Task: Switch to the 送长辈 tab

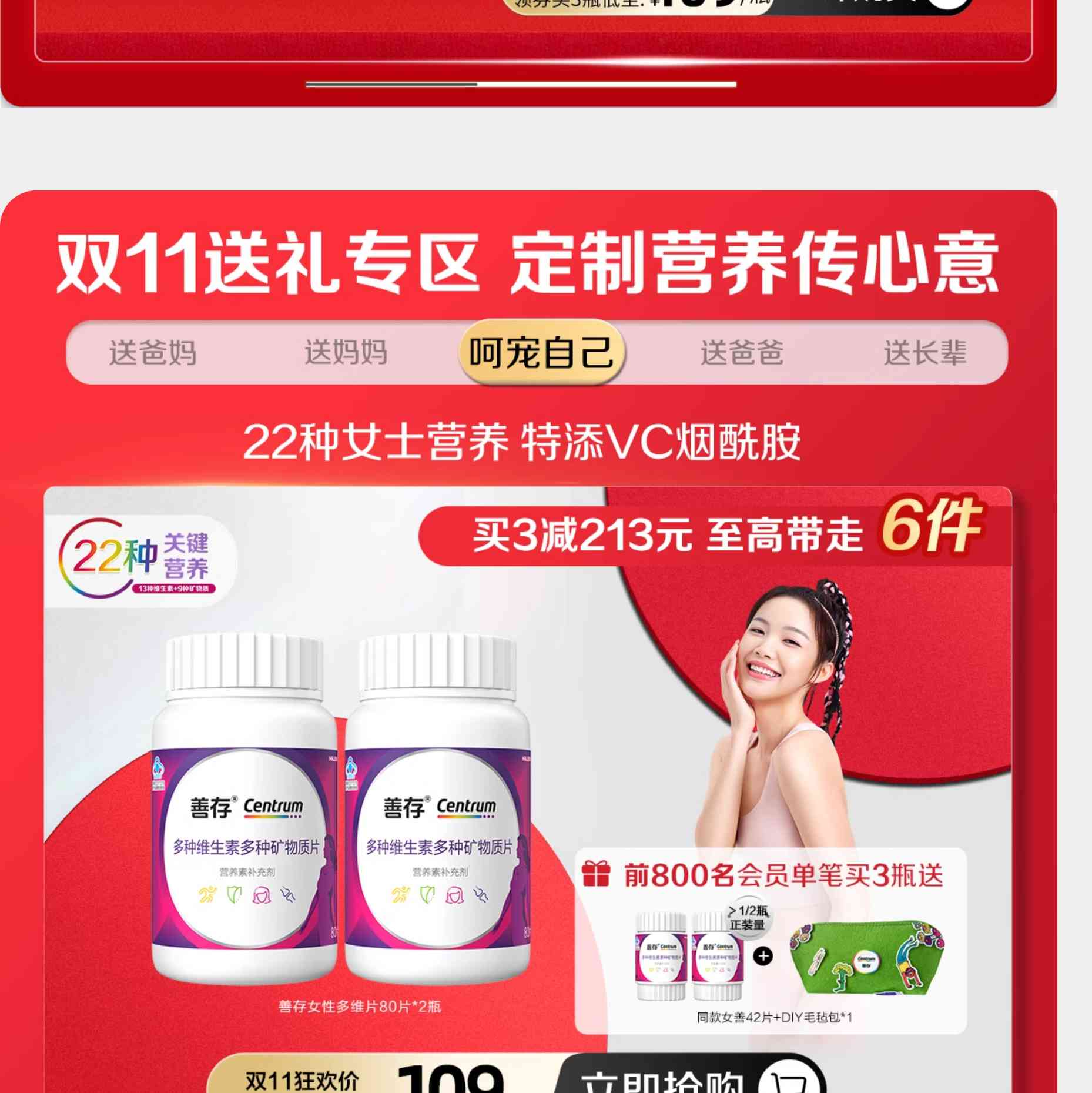Action: [x=924, y=353]
